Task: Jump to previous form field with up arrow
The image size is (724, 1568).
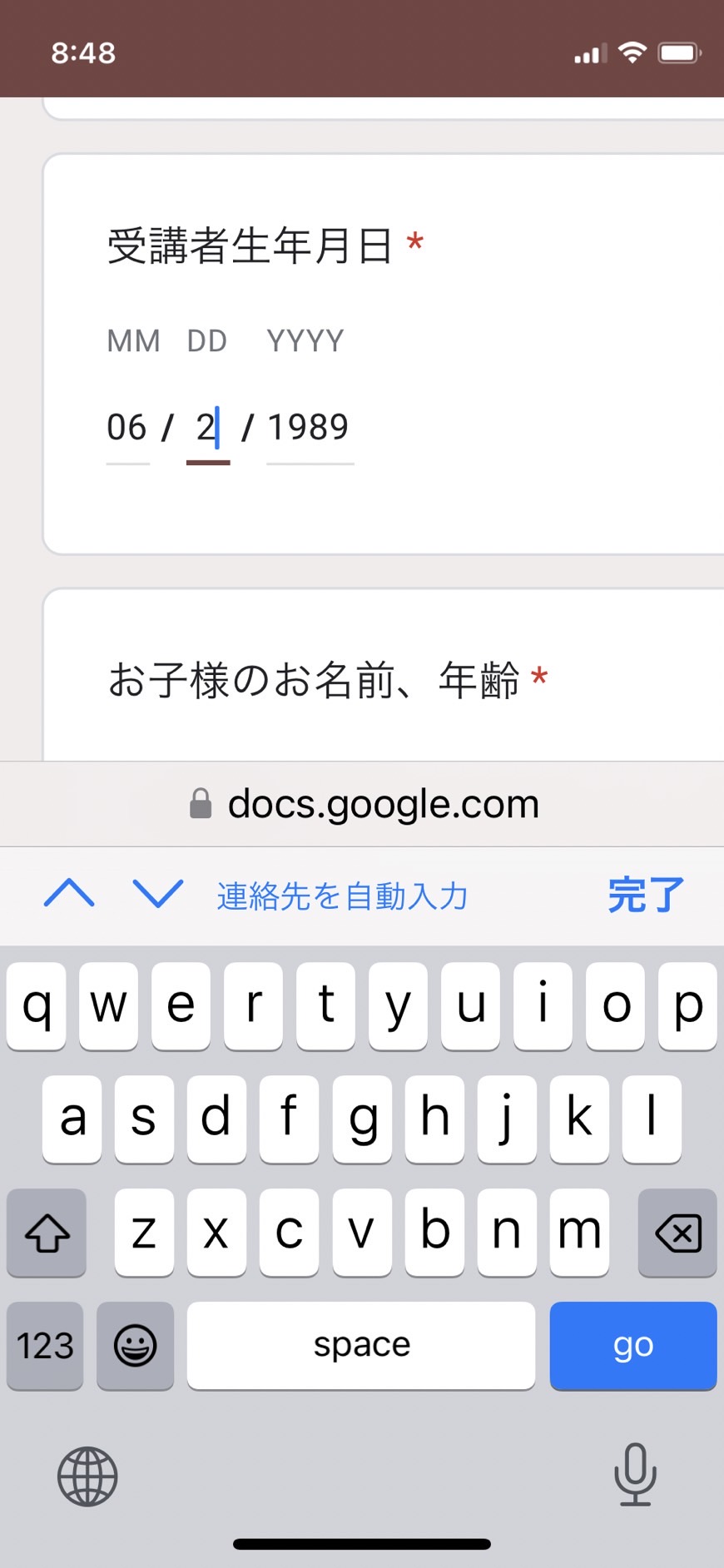Action: click(x=69, y=894)
